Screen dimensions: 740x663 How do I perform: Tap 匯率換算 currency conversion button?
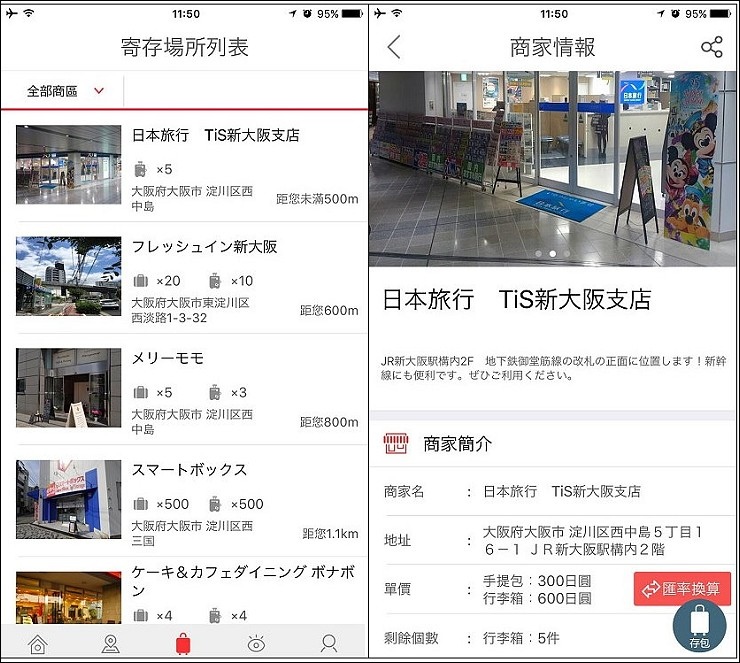point(682,589)
